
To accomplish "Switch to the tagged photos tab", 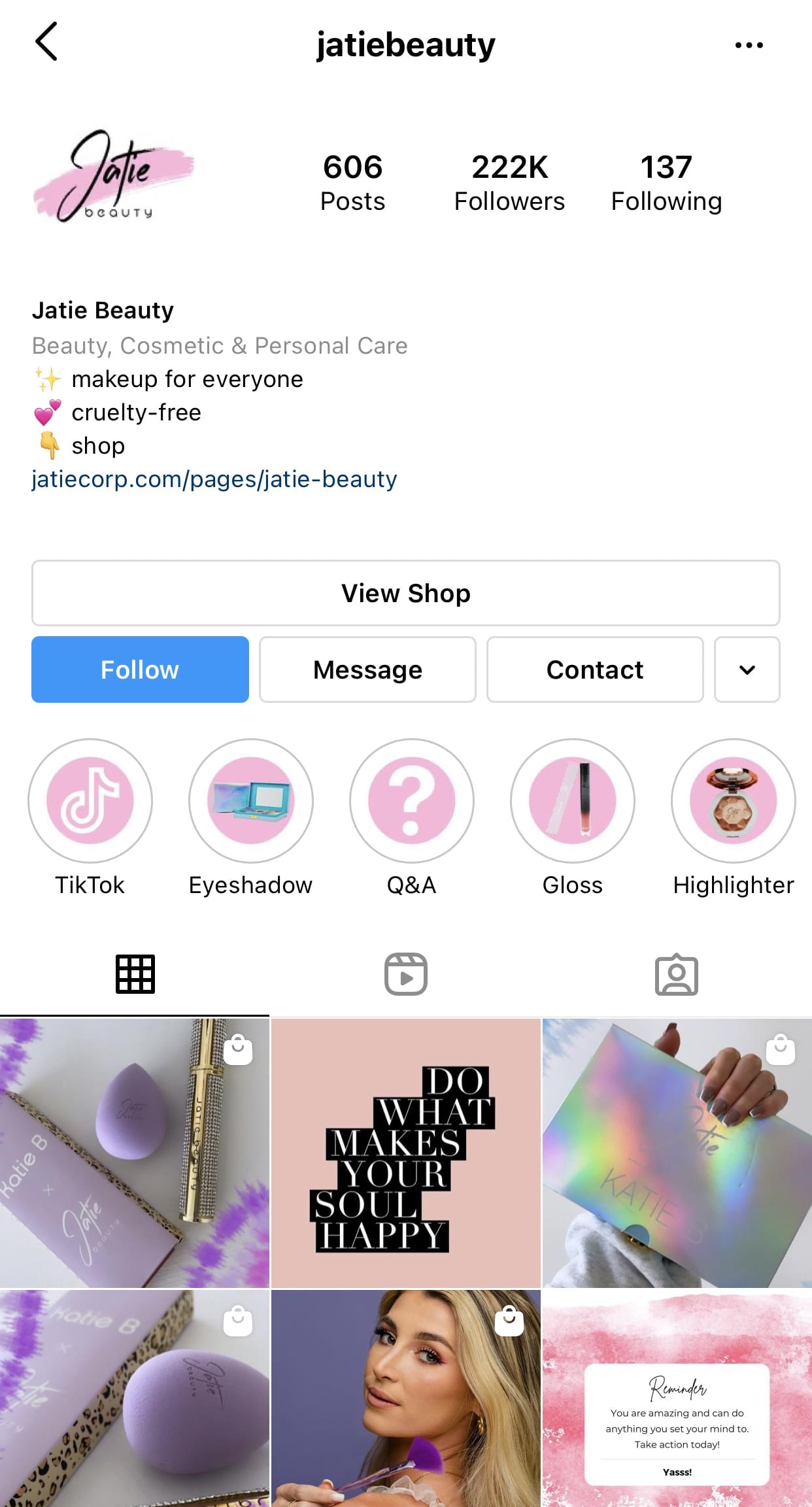I will click(x=676, y=974).
